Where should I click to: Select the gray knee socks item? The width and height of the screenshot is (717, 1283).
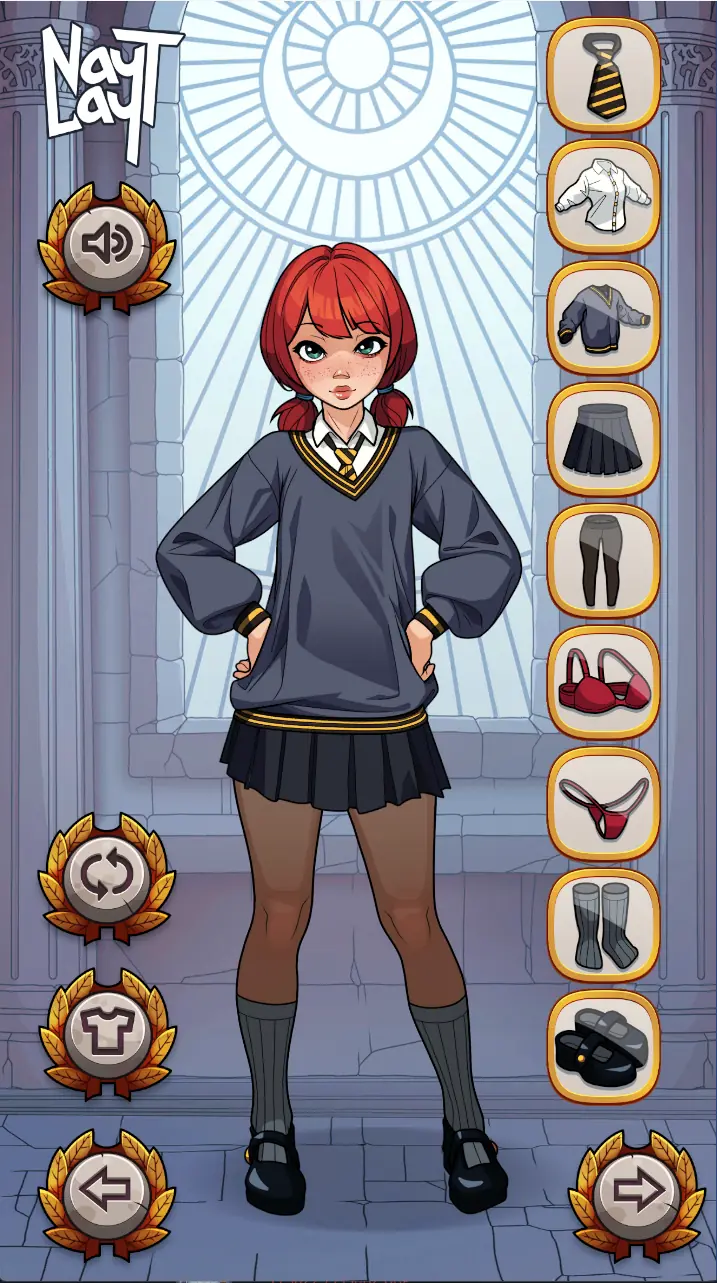pos(604,926)
